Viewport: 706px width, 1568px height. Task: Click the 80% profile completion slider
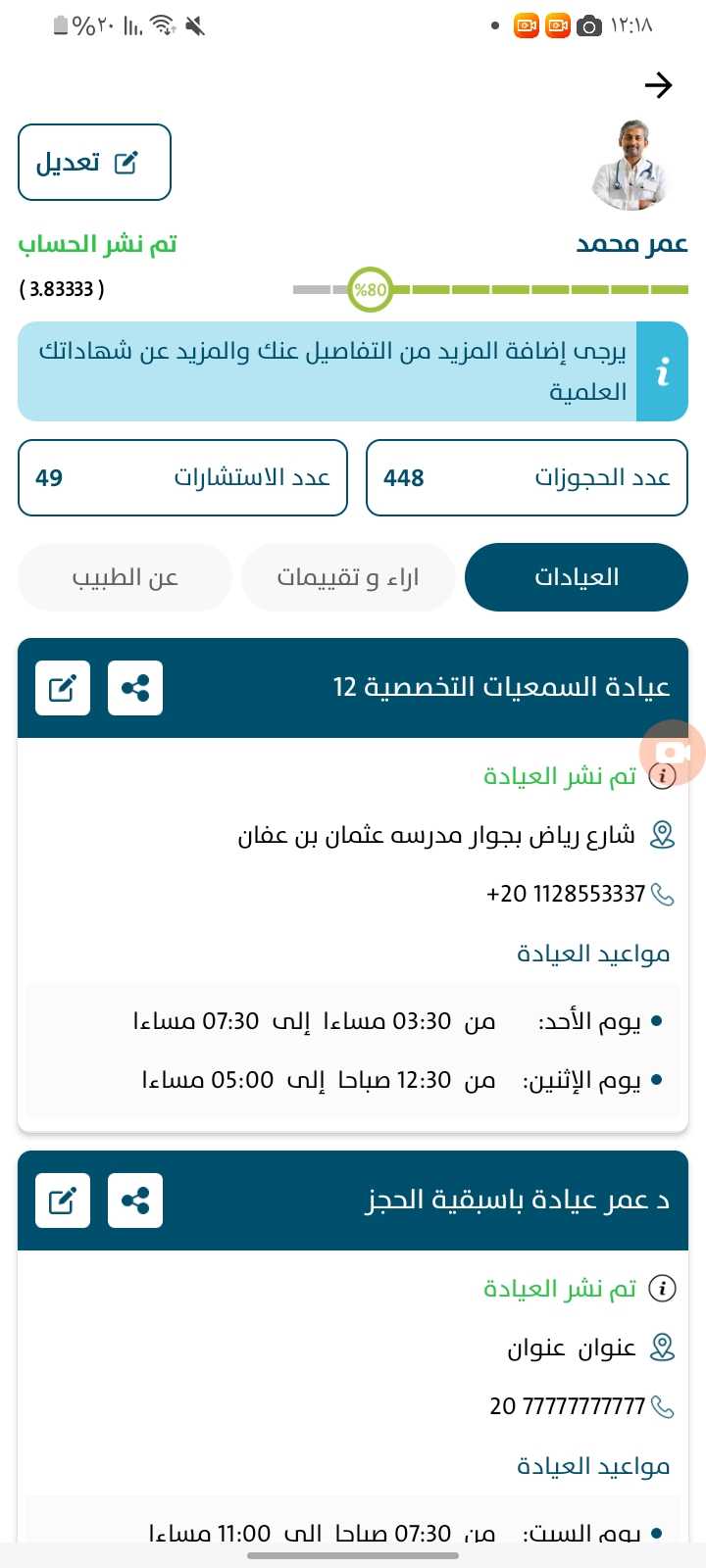(370, 289)
